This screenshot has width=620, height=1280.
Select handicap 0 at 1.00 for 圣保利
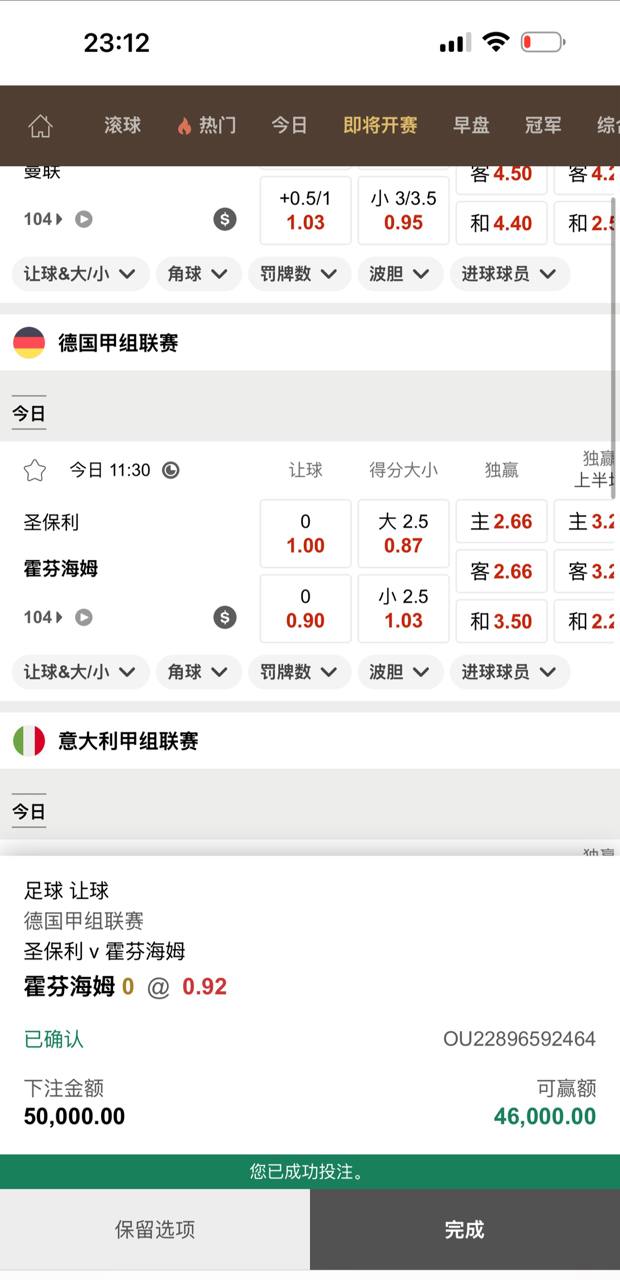[305, 534]
